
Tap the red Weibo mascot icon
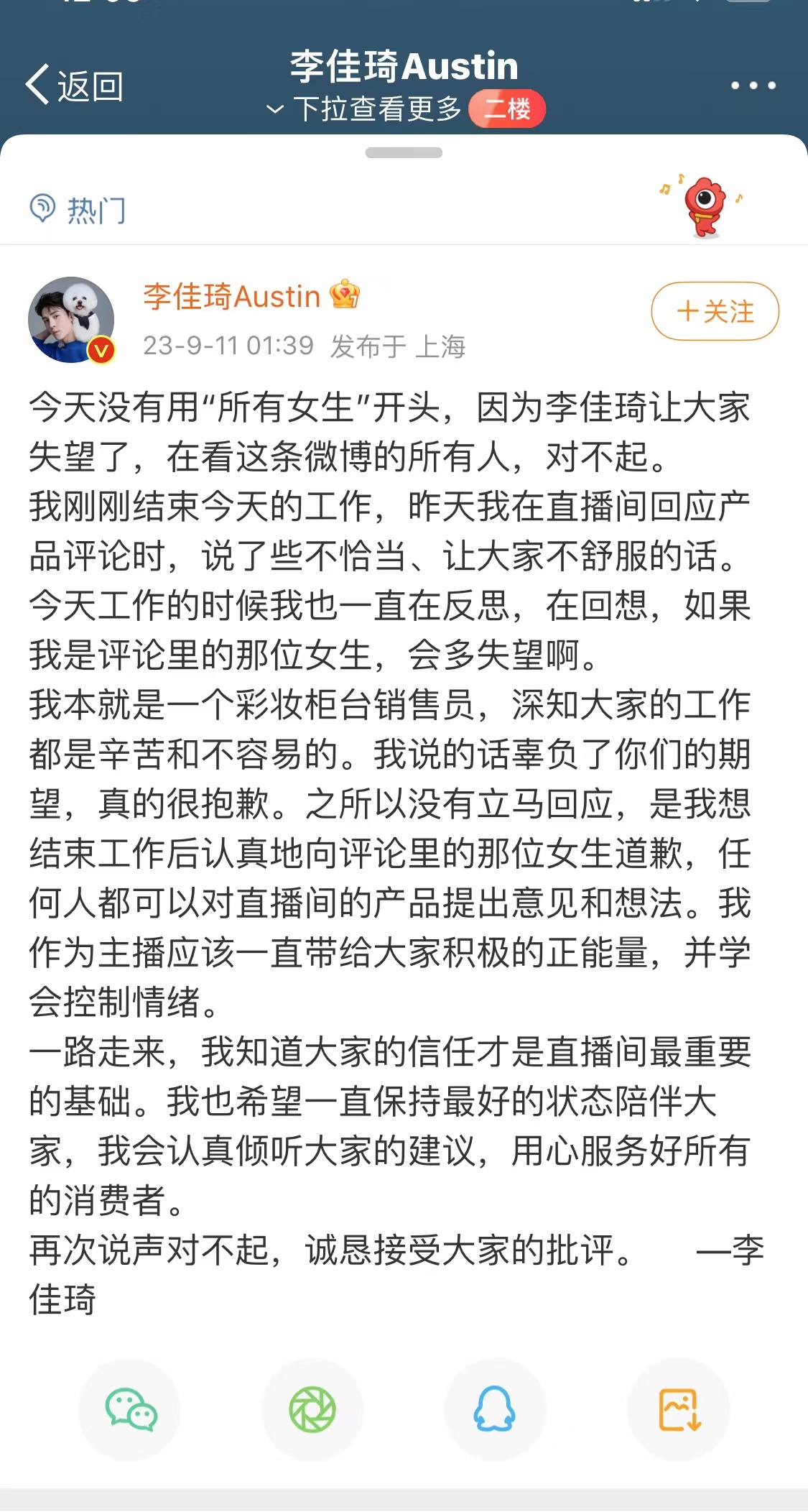point(704,207)
